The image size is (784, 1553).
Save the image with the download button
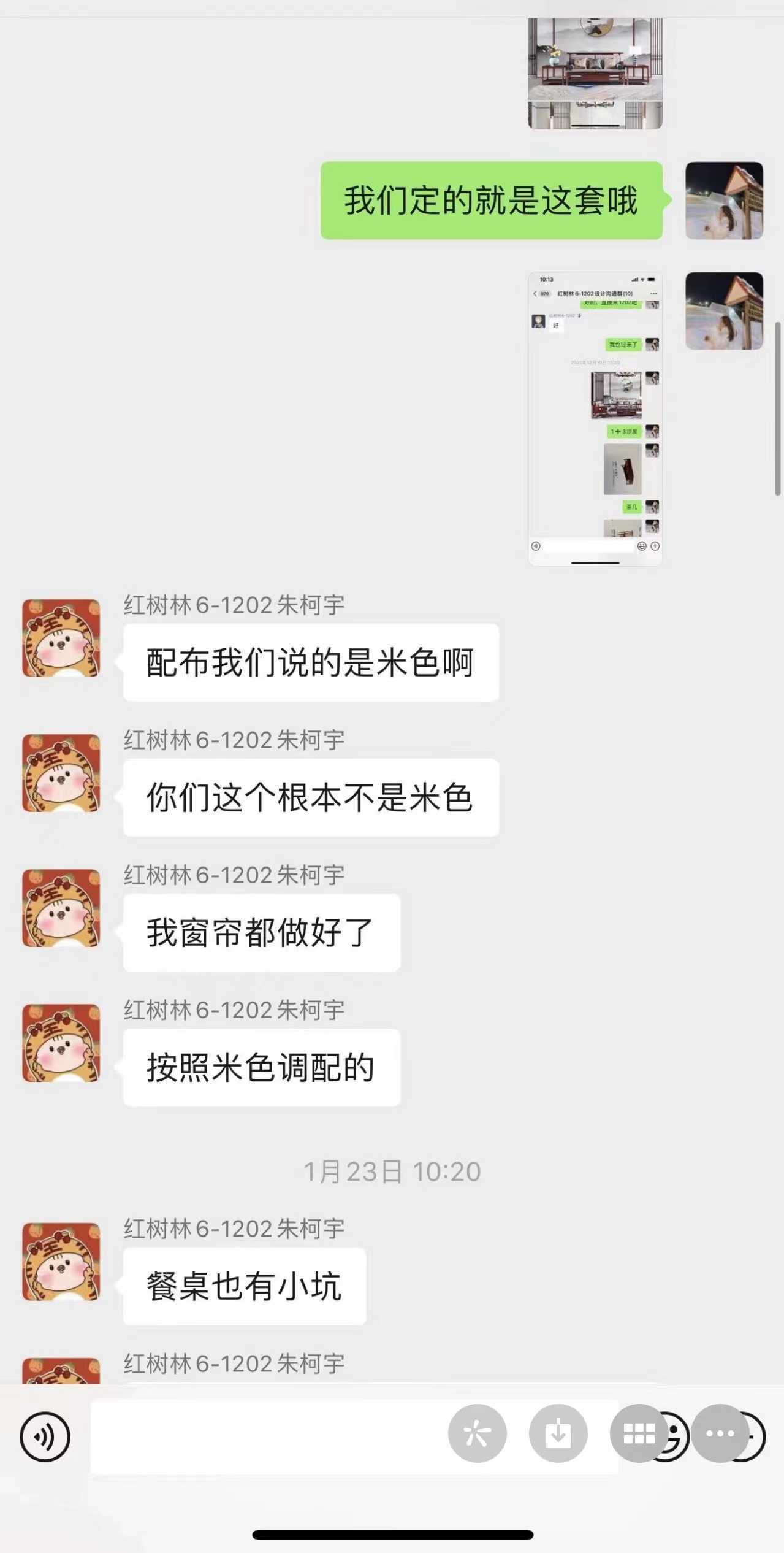pyautogui.click(x=558, y=1433)
